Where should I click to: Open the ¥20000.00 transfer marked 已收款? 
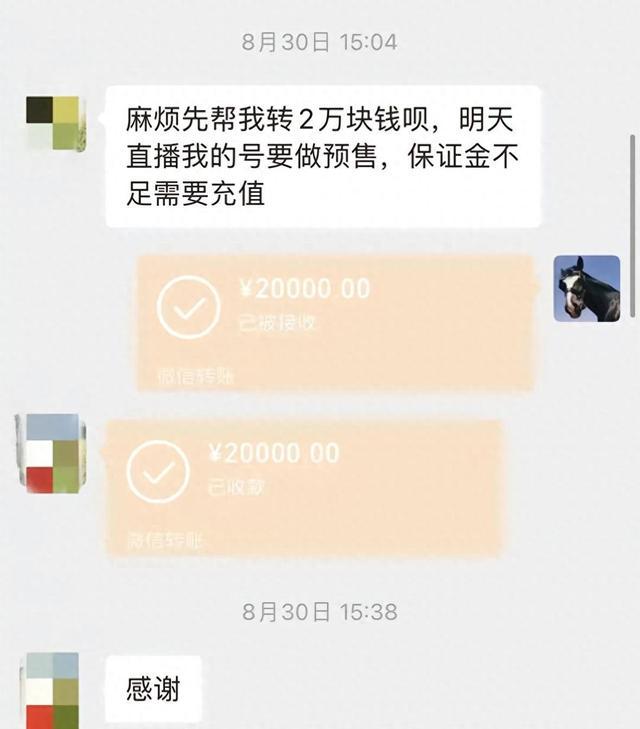303,487
